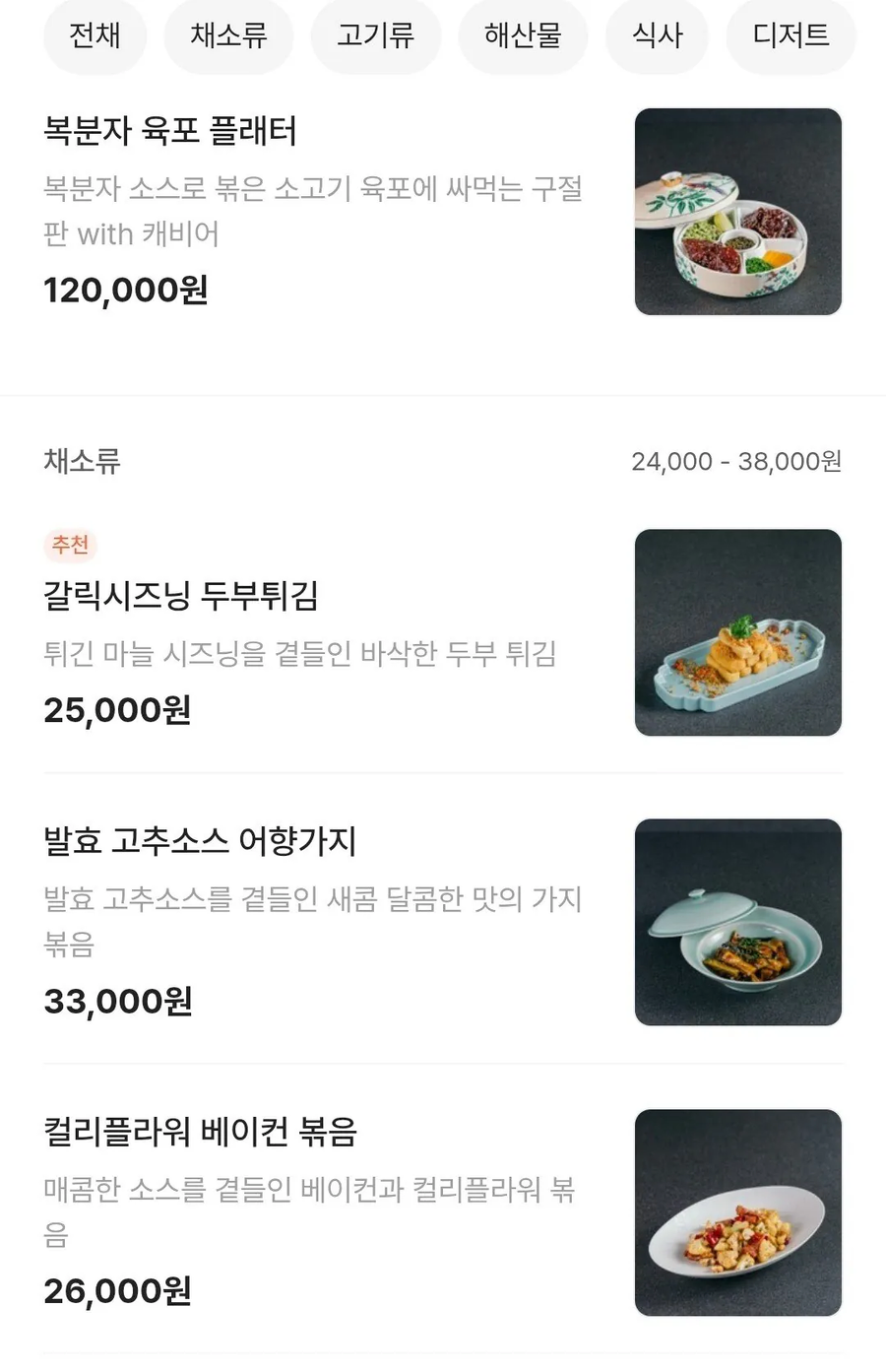Switch to the 채소류 filter tab
This screenshot has width=886, height=1372.
228,36
